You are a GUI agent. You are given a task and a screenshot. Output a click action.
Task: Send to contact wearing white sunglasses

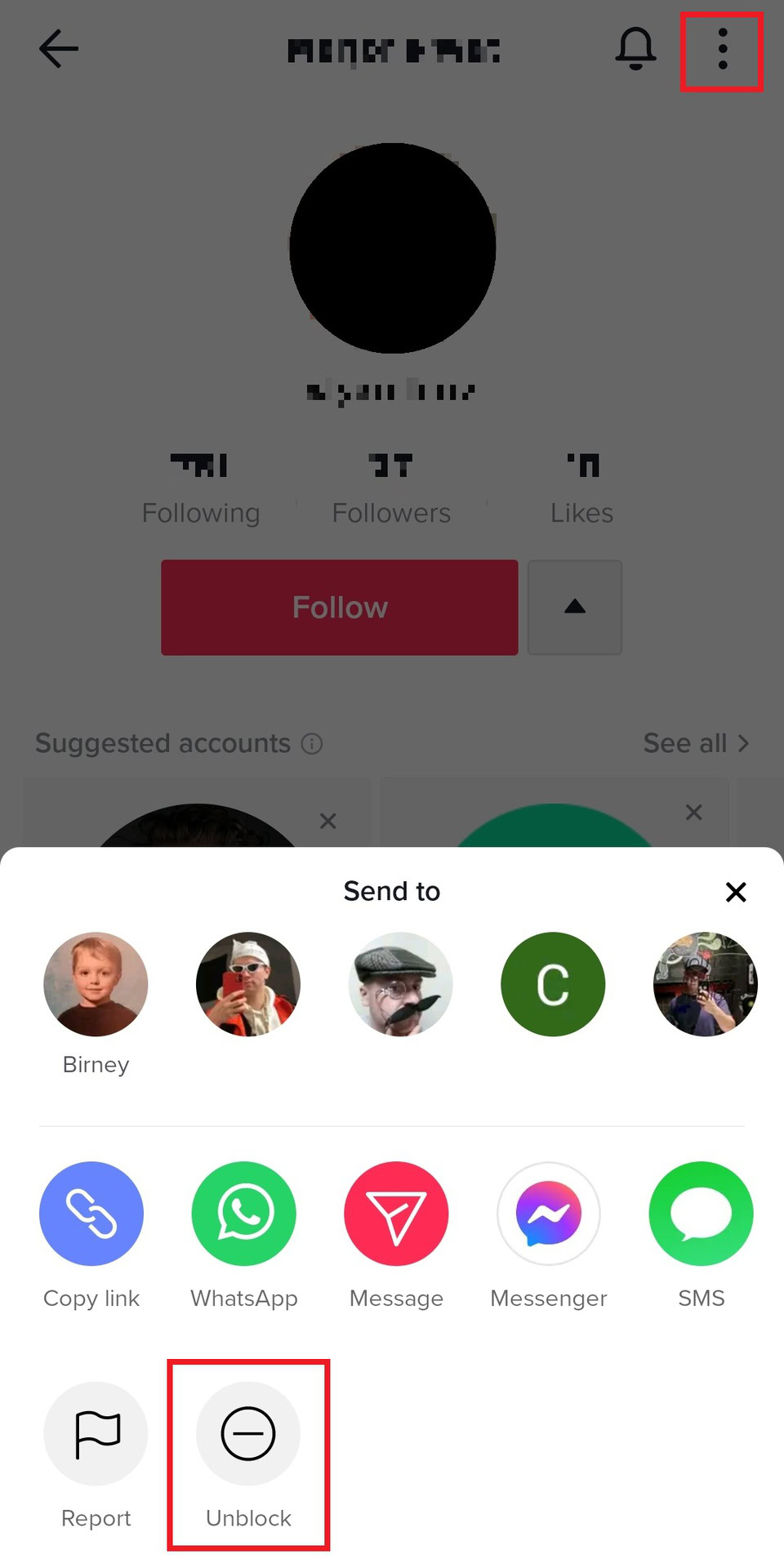(x=248, y=984)
